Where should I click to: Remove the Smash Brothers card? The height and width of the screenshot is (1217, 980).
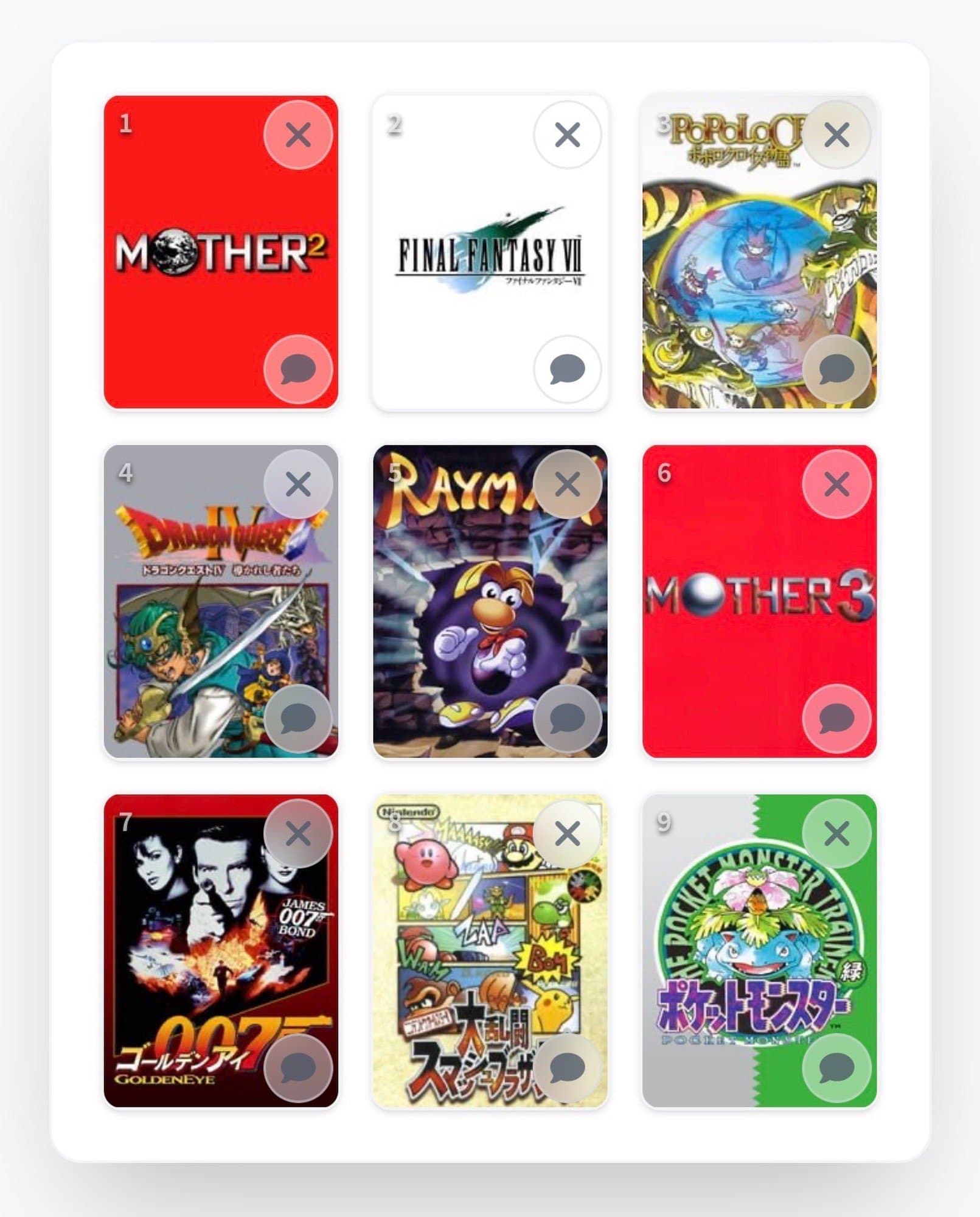point(567,834)
